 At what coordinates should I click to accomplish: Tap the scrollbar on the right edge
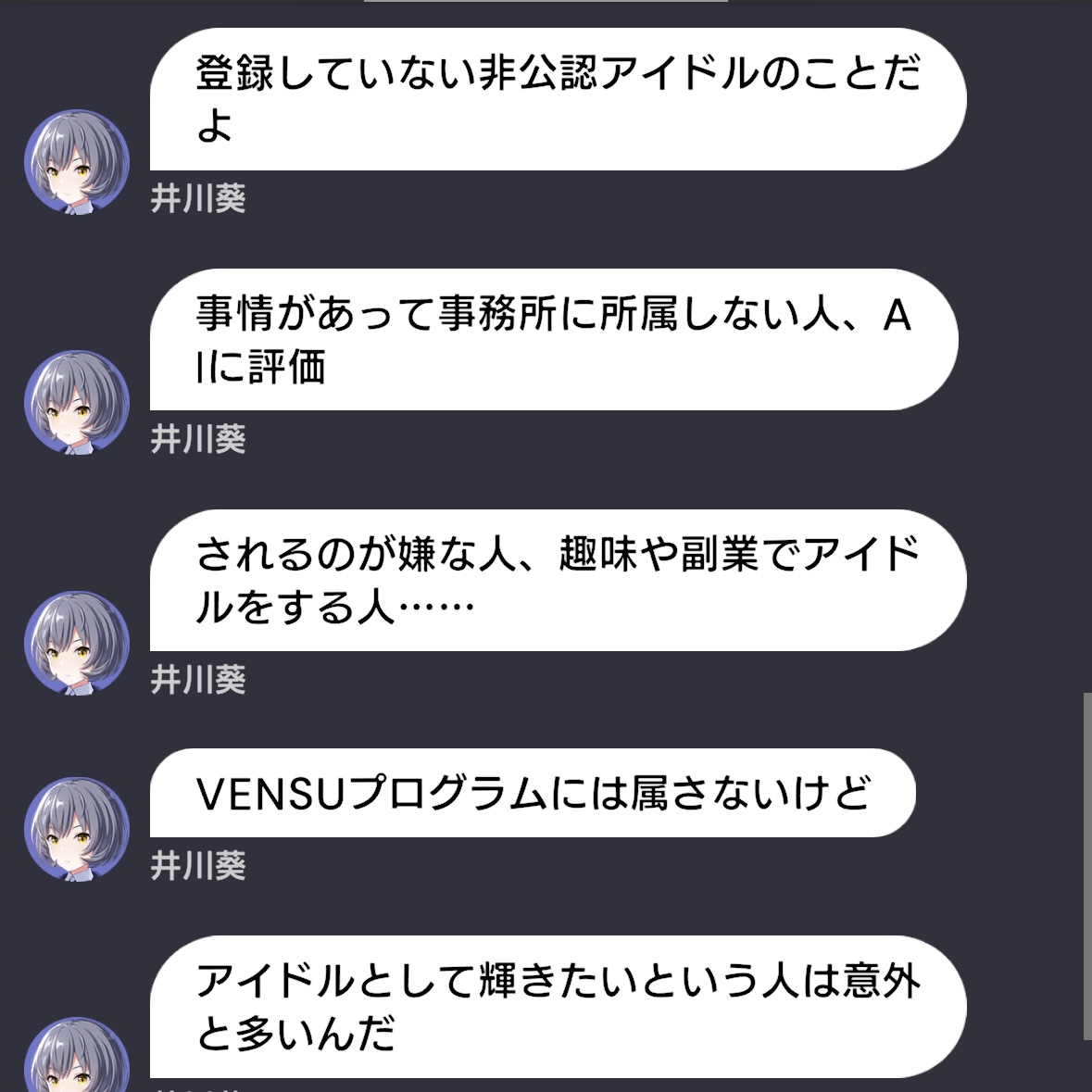click(1086, 865)
